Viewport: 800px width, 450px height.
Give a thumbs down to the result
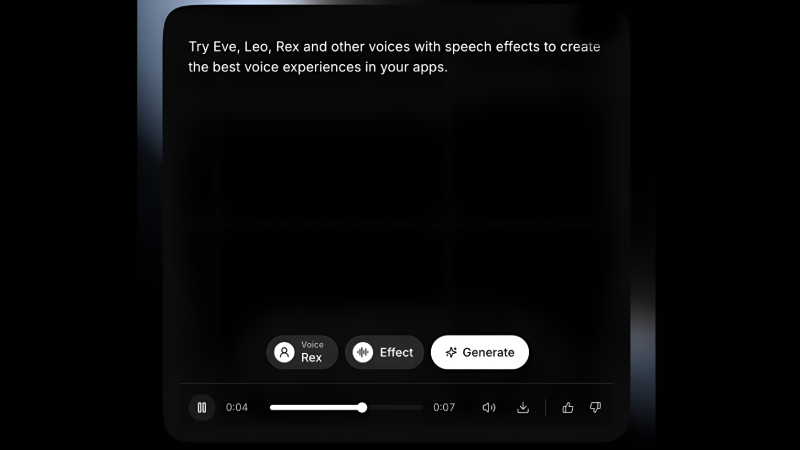tap(595, 407)
